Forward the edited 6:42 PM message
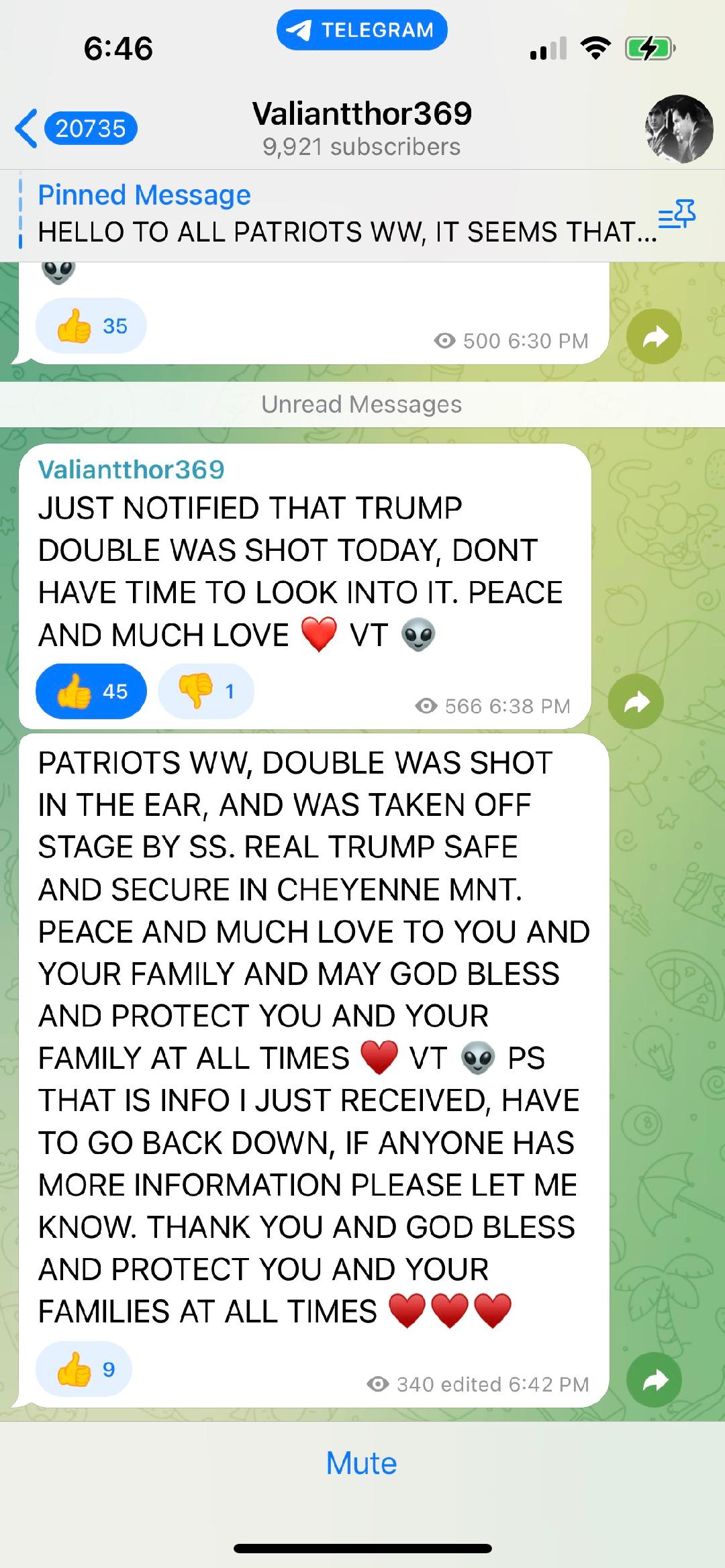The height and width of the screenshot is (1568, 725). coord(654,1379)
